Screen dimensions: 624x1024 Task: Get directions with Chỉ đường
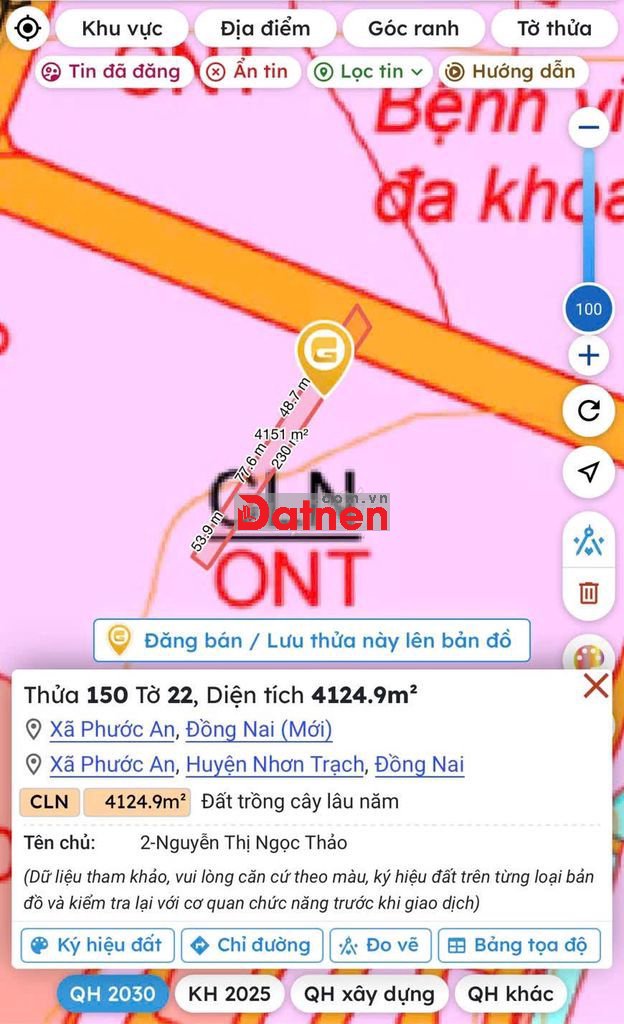[252, 945]
